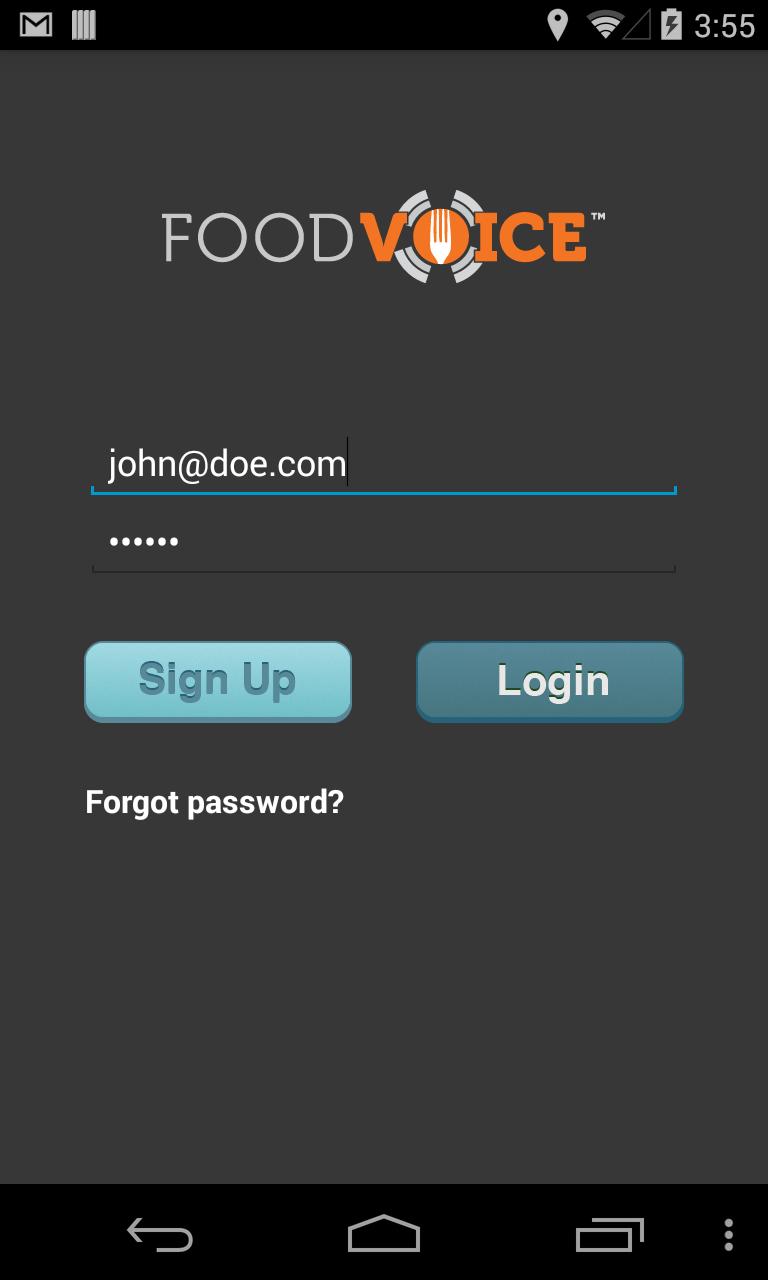Tap the Sign Up button
This screenshot has width=768, height=1280.
click(218, 681)
